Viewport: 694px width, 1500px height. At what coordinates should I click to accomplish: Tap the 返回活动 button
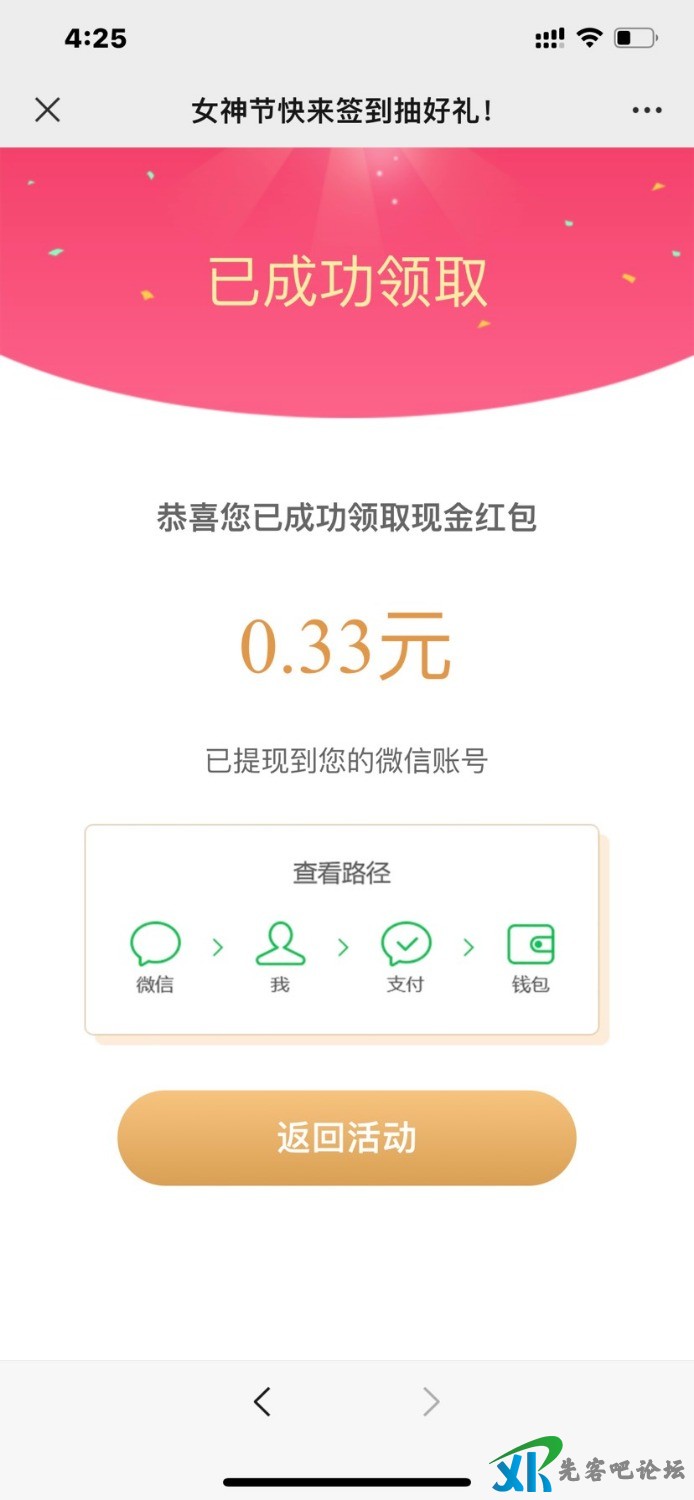coord(347,1138)
